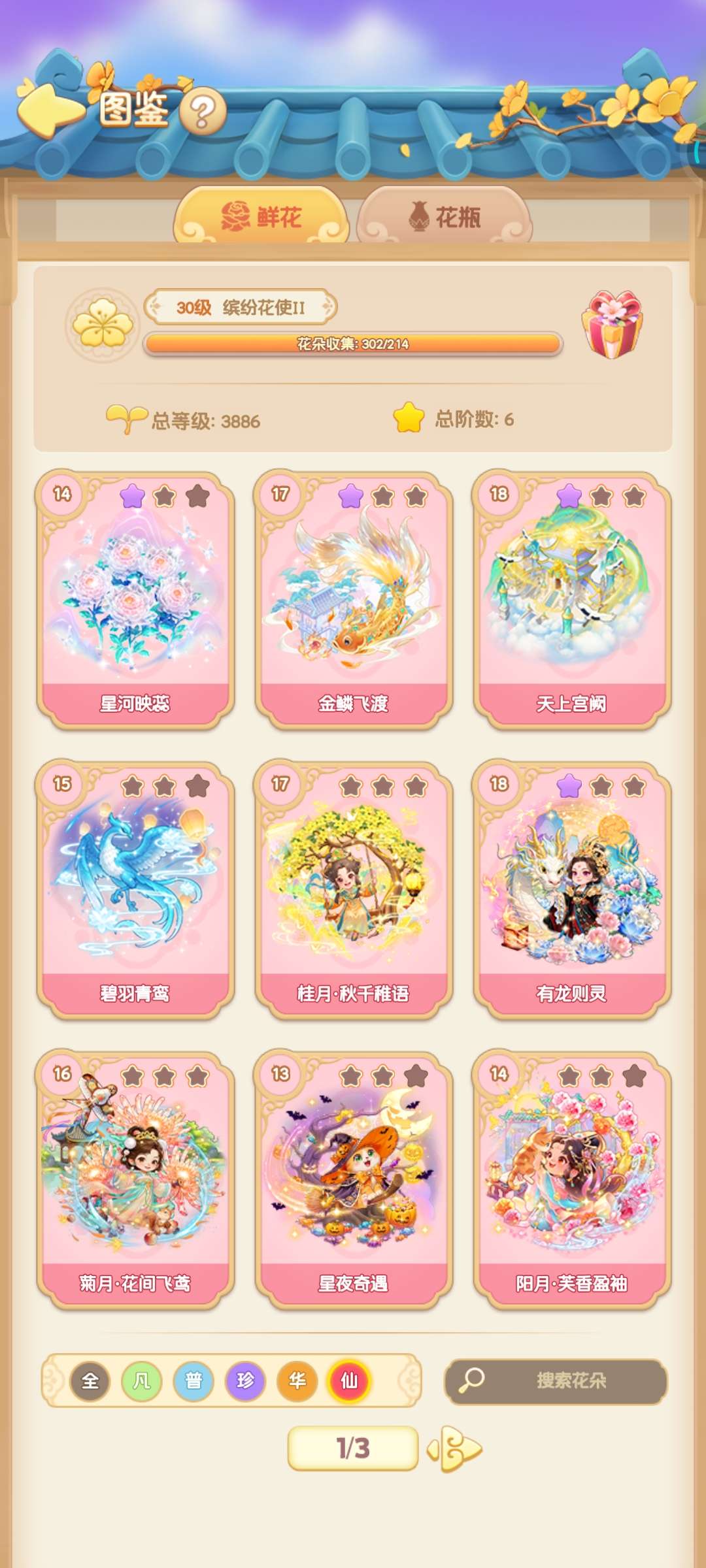The image size is (706, 1568).
Task: Open the 阳月·芙香盈袖 card
Action: point(571,1178)
